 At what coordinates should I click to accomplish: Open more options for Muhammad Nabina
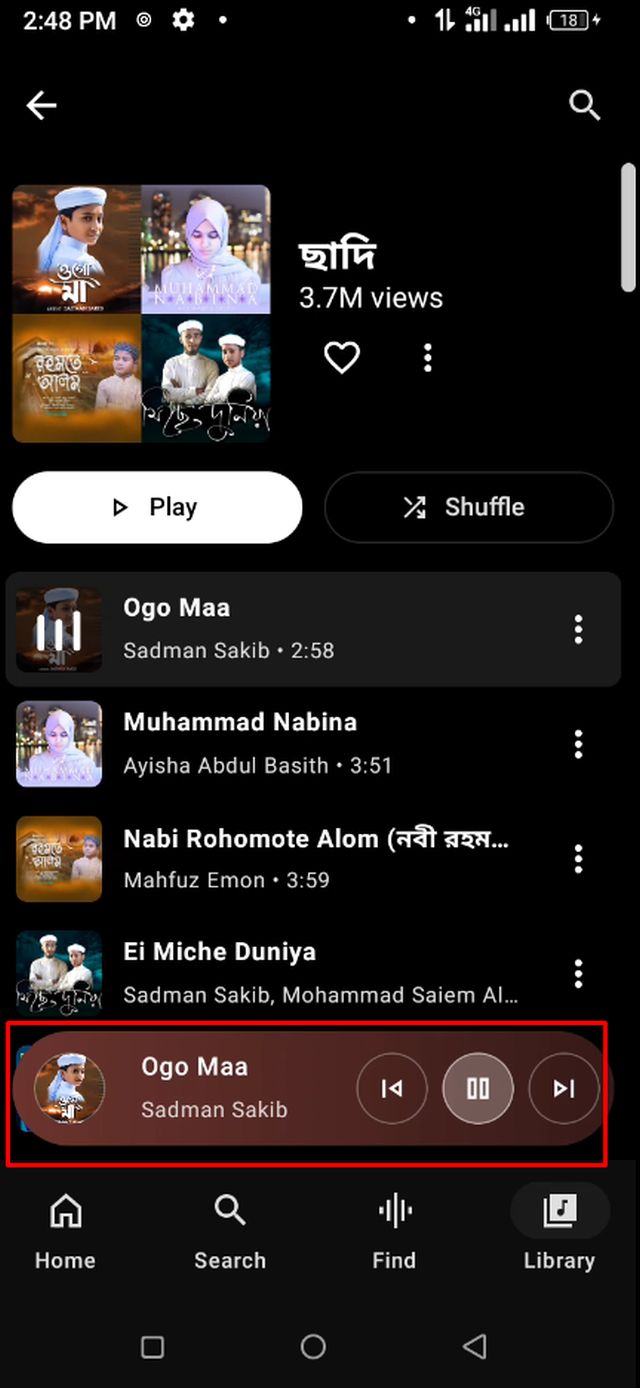click(x=578, y=744)
